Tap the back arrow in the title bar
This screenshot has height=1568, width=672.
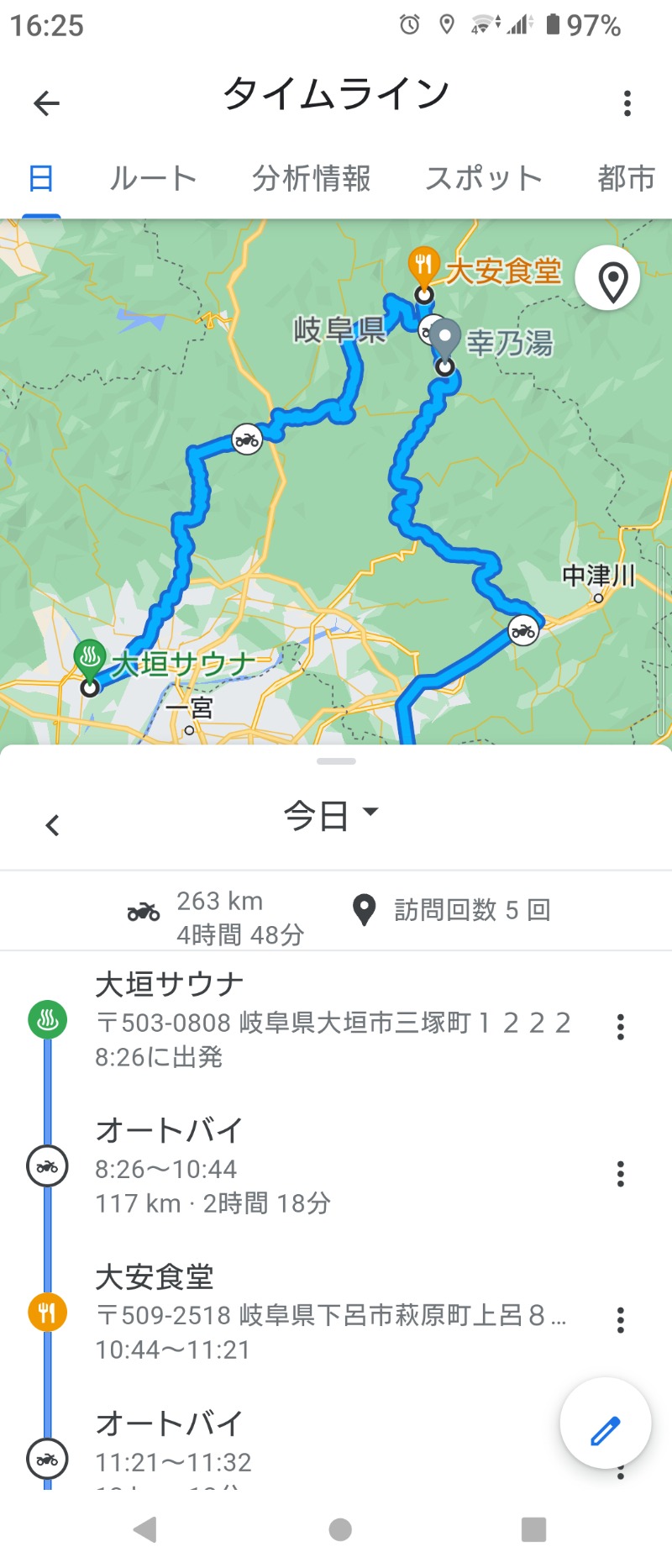(46, 102)
